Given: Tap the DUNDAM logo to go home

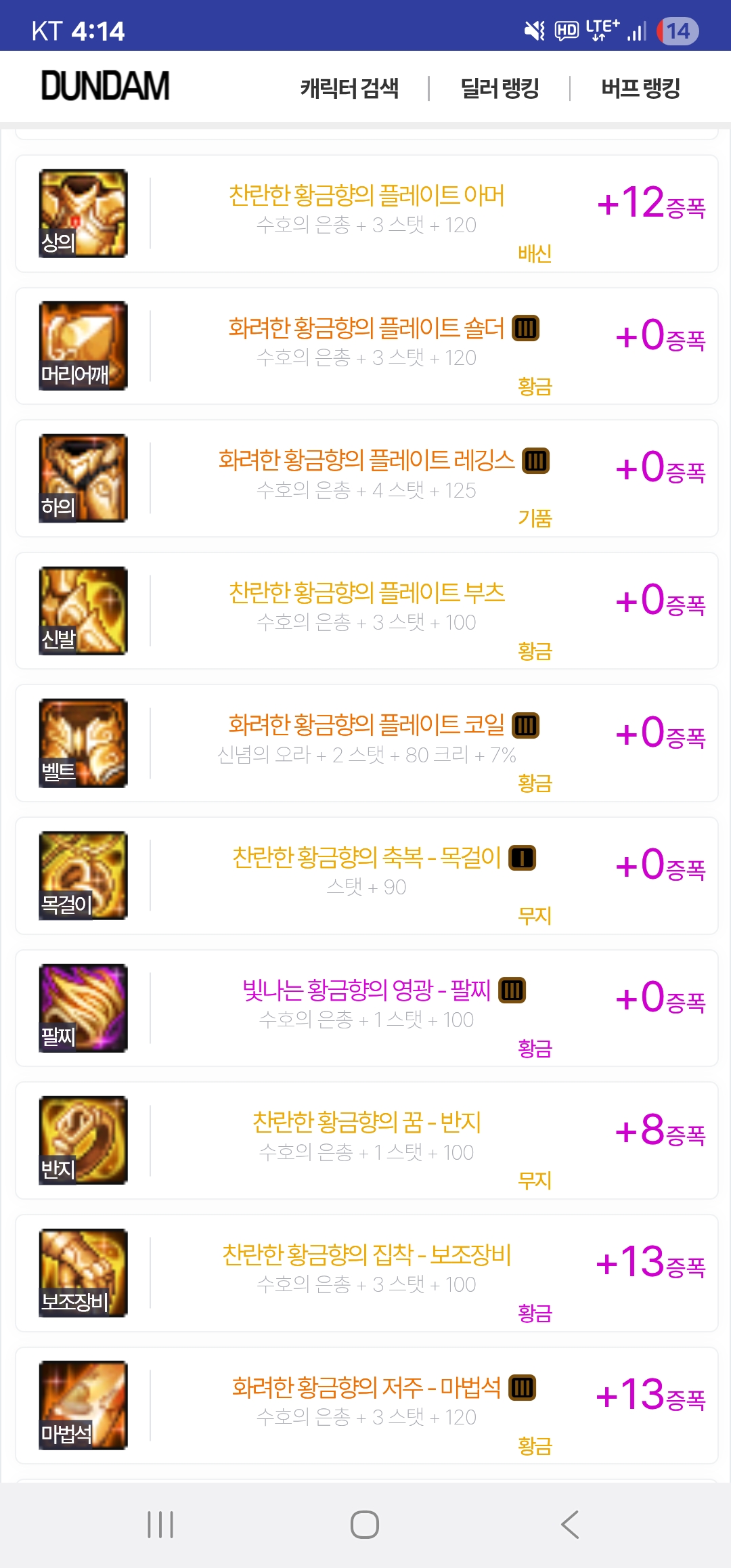Looking at the screenshot, I should pos(106,87).
